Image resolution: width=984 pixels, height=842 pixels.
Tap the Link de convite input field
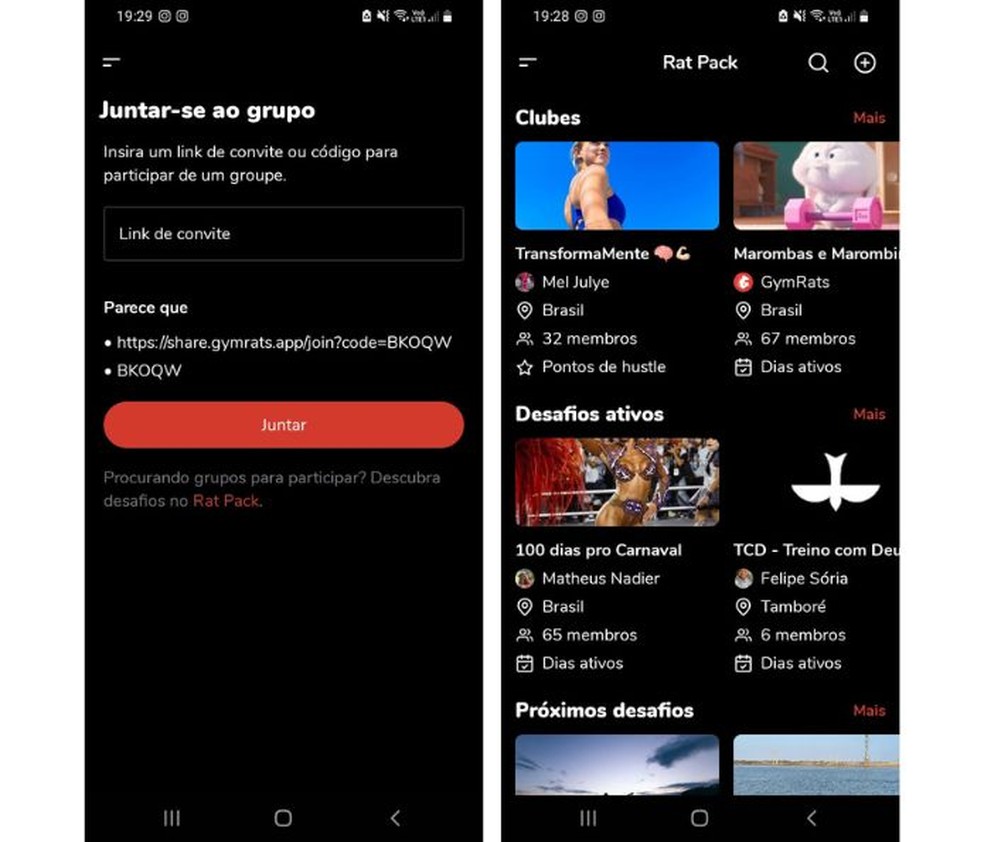283,234
